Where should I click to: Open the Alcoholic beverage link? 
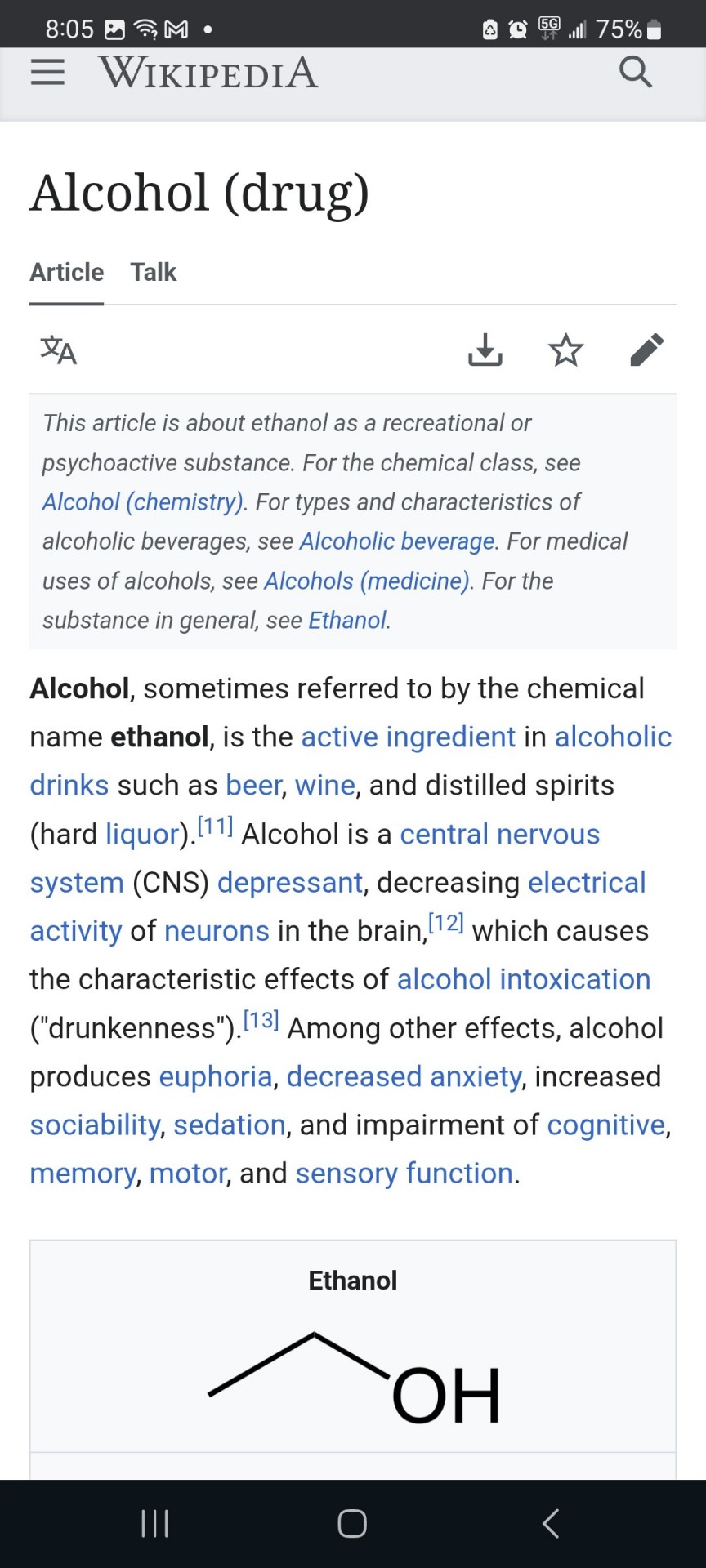pyautogui.click(x=397, y=541)
